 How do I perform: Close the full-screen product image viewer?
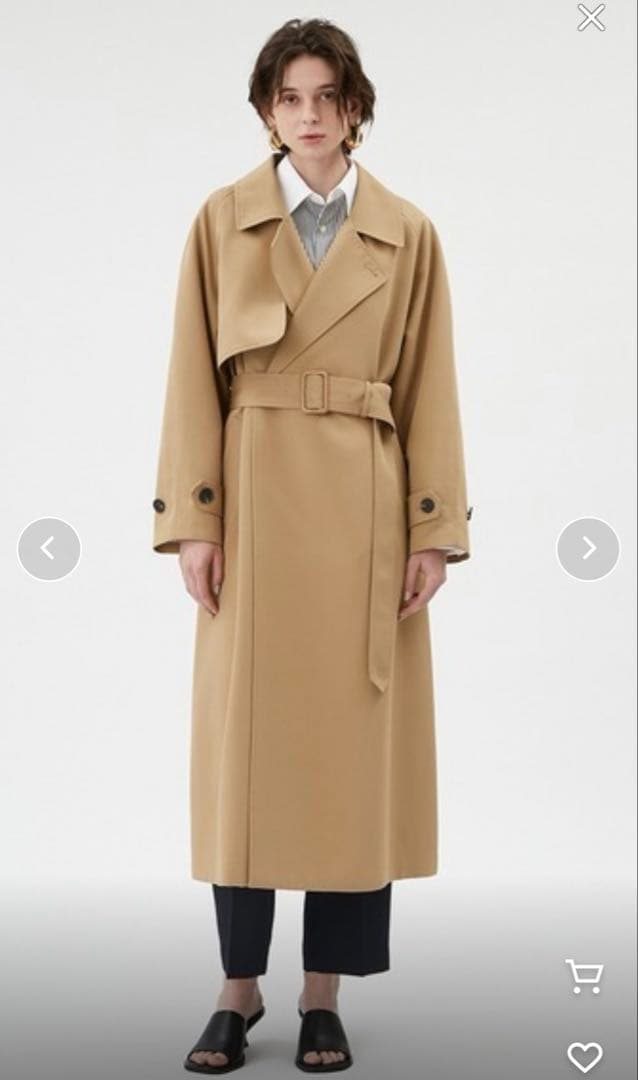tap(591, 17)
